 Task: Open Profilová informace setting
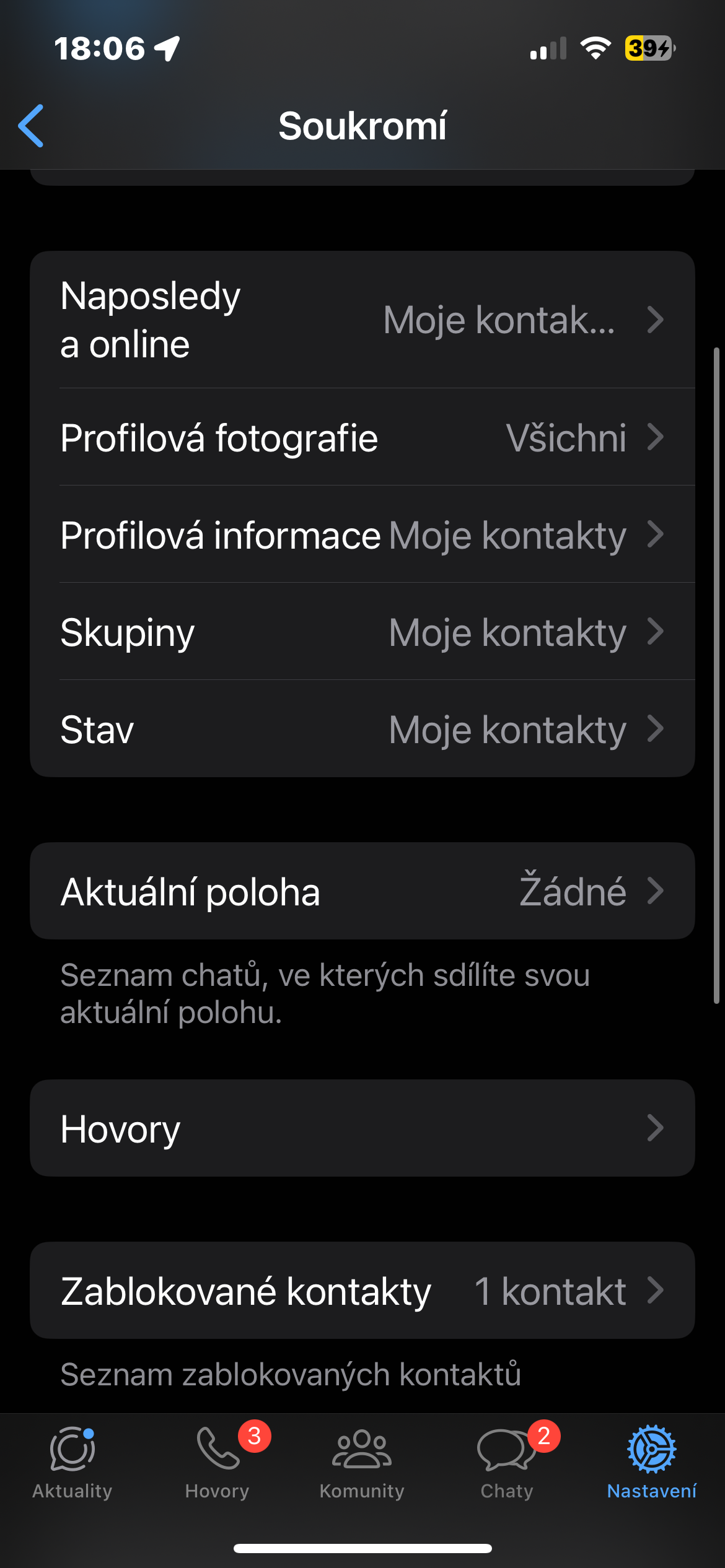[x=362, y=534]
